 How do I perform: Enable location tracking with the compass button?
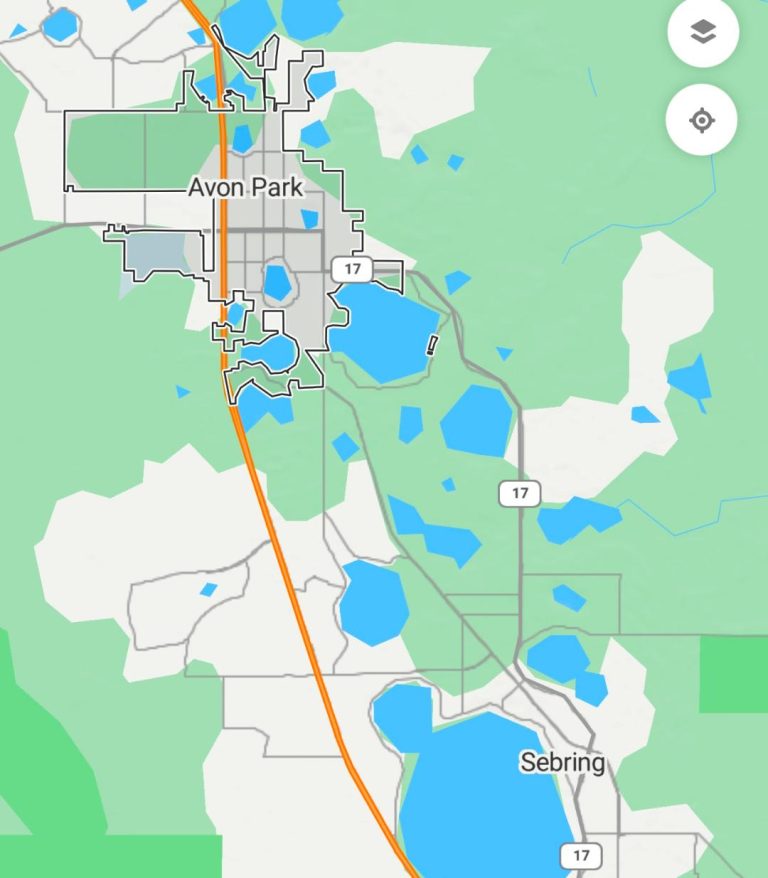click(x=703, y=118)
